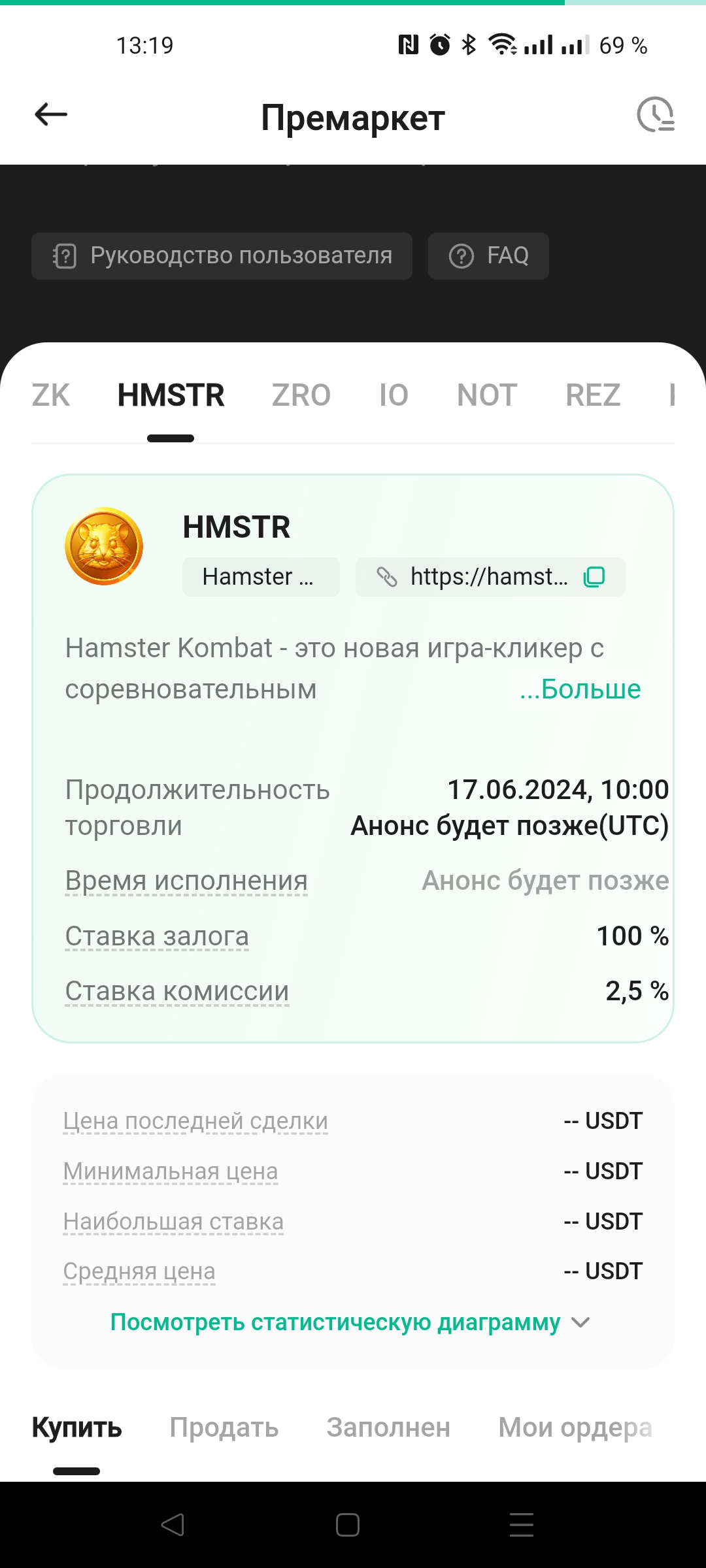Show info for Время исполнения
The height and width of the screenshot is (1568, 706).
[x=186, y=881]
